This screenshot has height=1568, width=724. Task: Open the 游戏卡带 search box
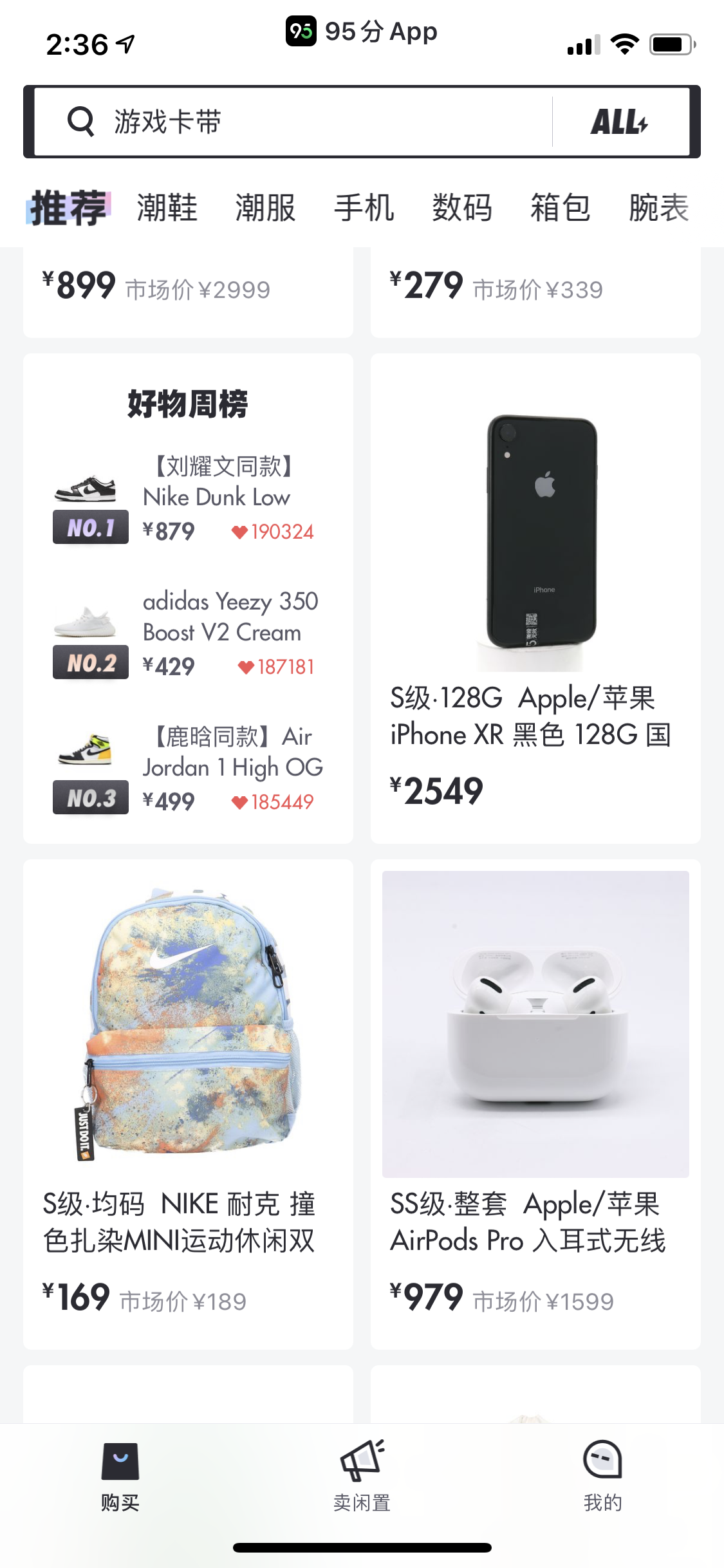[290, 122]
